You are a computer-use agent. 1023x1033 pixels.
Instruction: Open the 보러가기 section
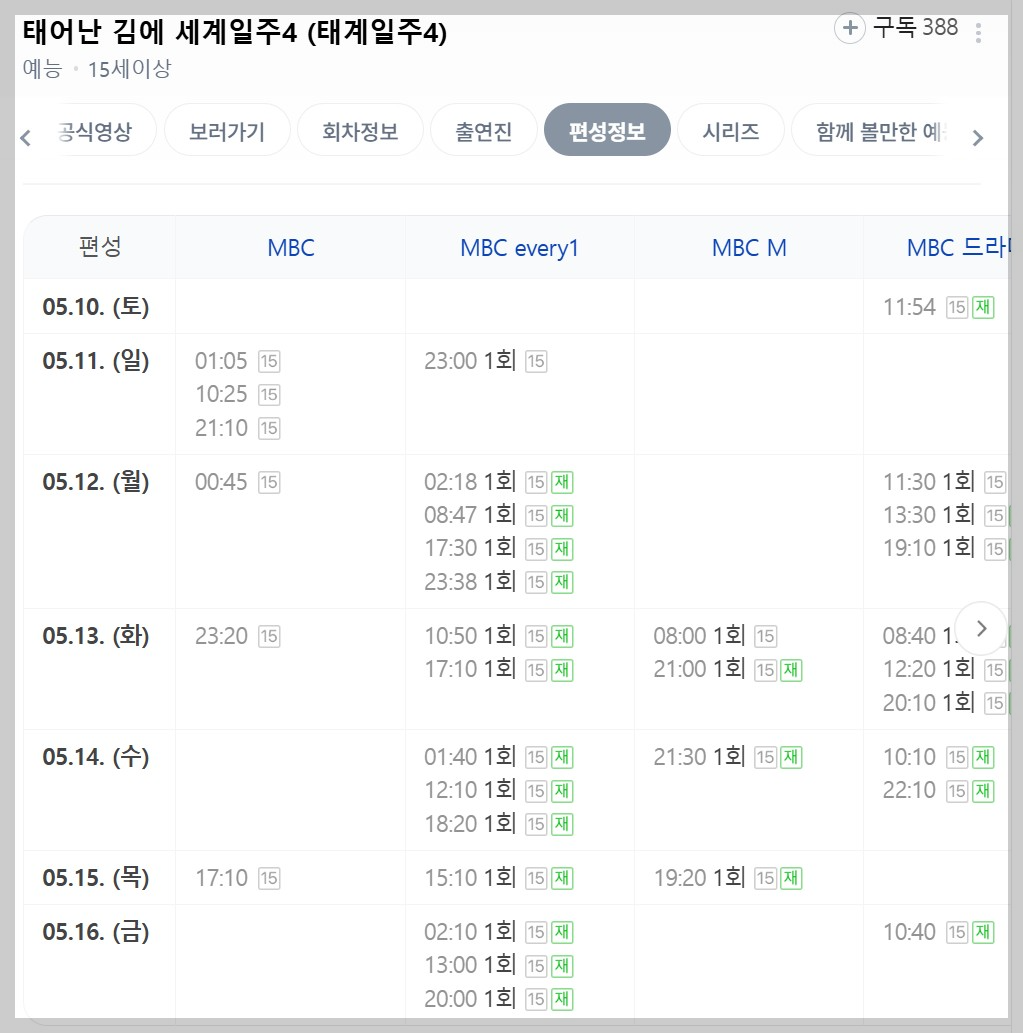point(227,130)
